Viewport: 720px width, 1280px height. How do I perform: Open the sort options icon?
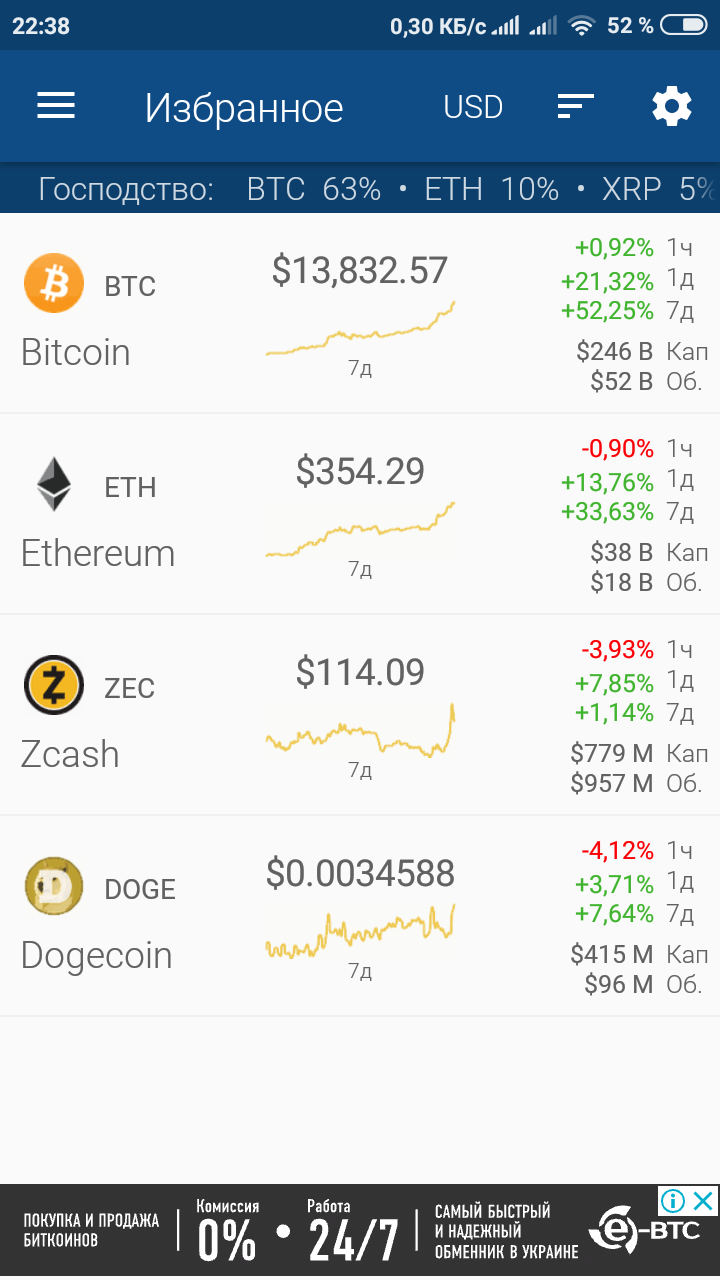[x=575, y=106]
